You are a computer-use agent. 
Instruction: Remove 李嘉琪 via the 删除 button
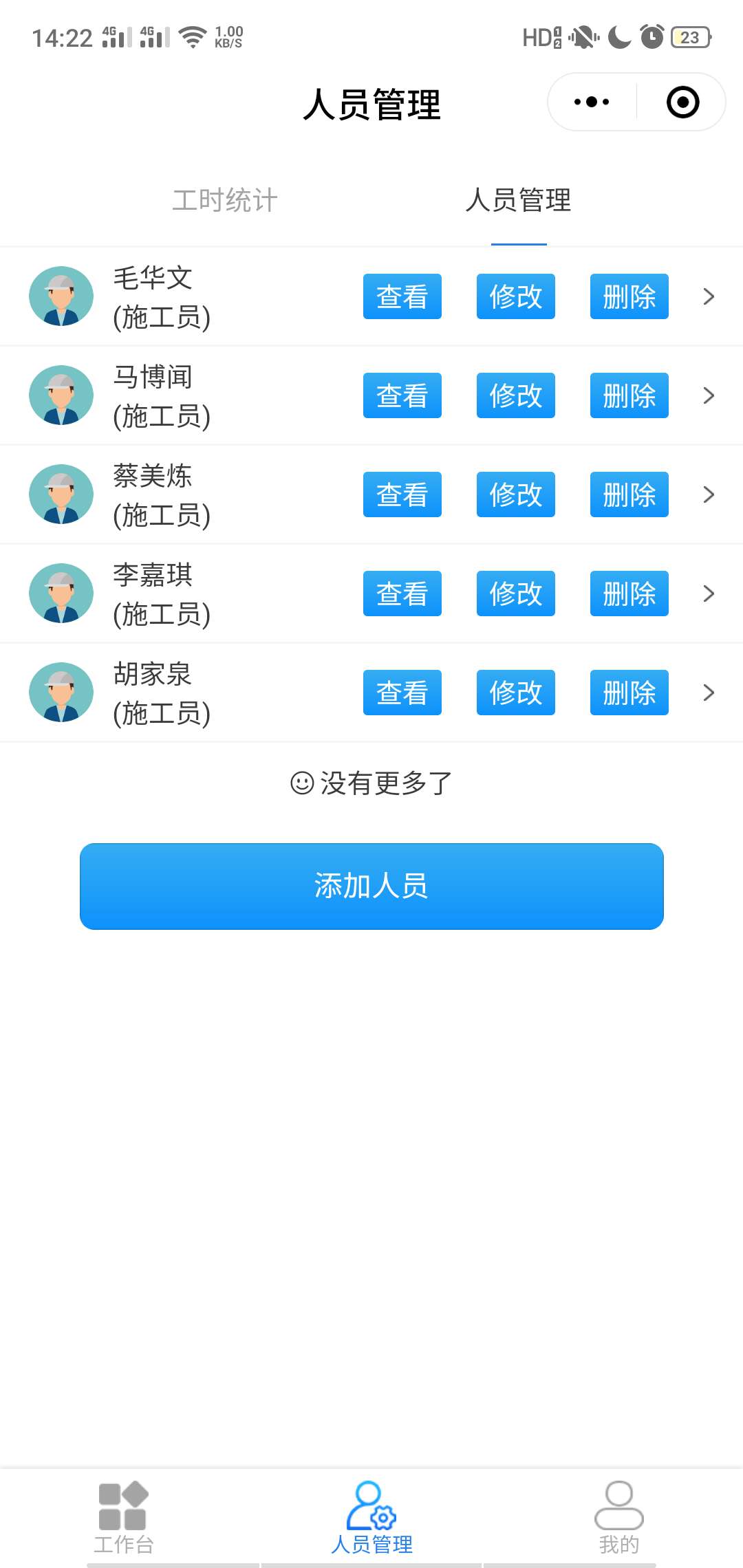[629, 594]
